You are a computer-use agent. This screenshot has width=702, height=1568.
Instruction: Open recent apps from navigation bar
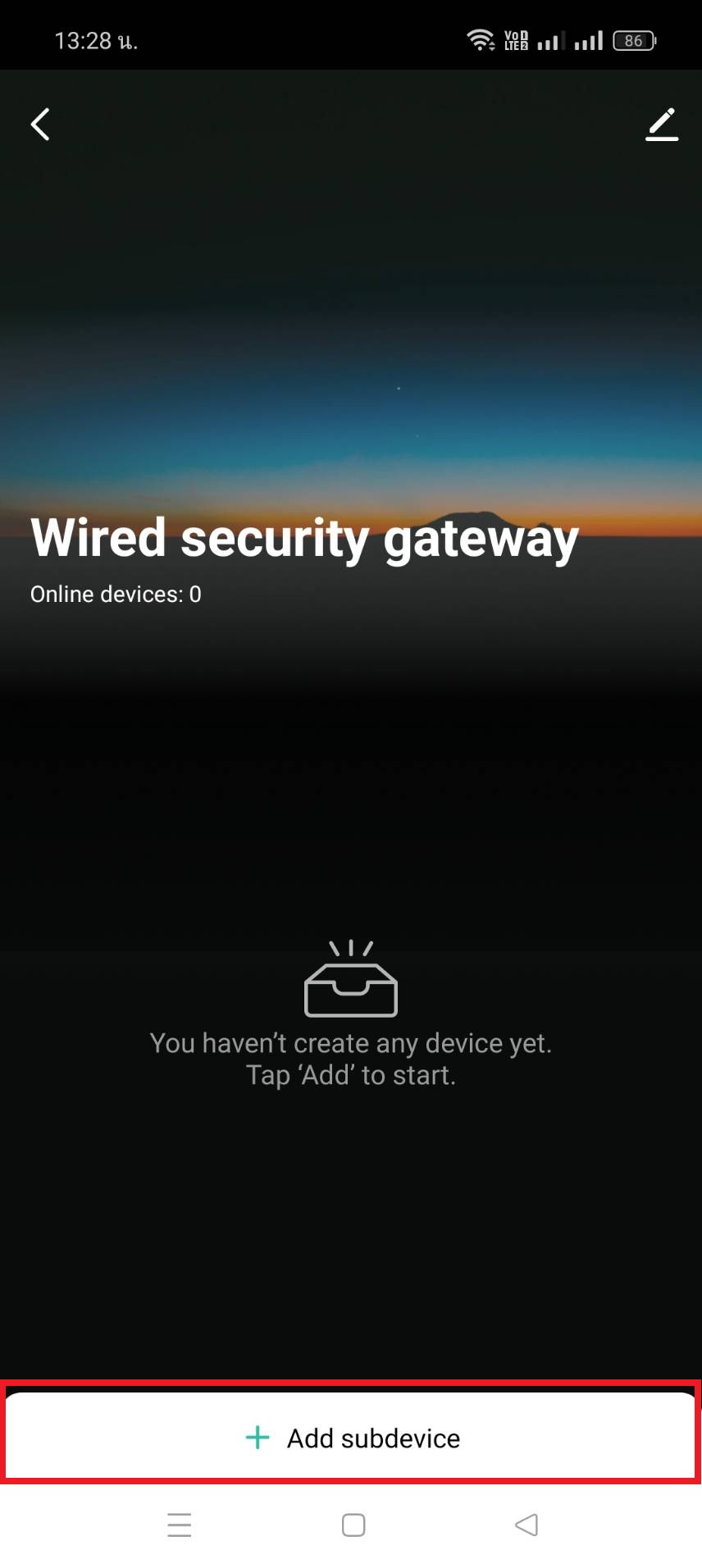180,1525
